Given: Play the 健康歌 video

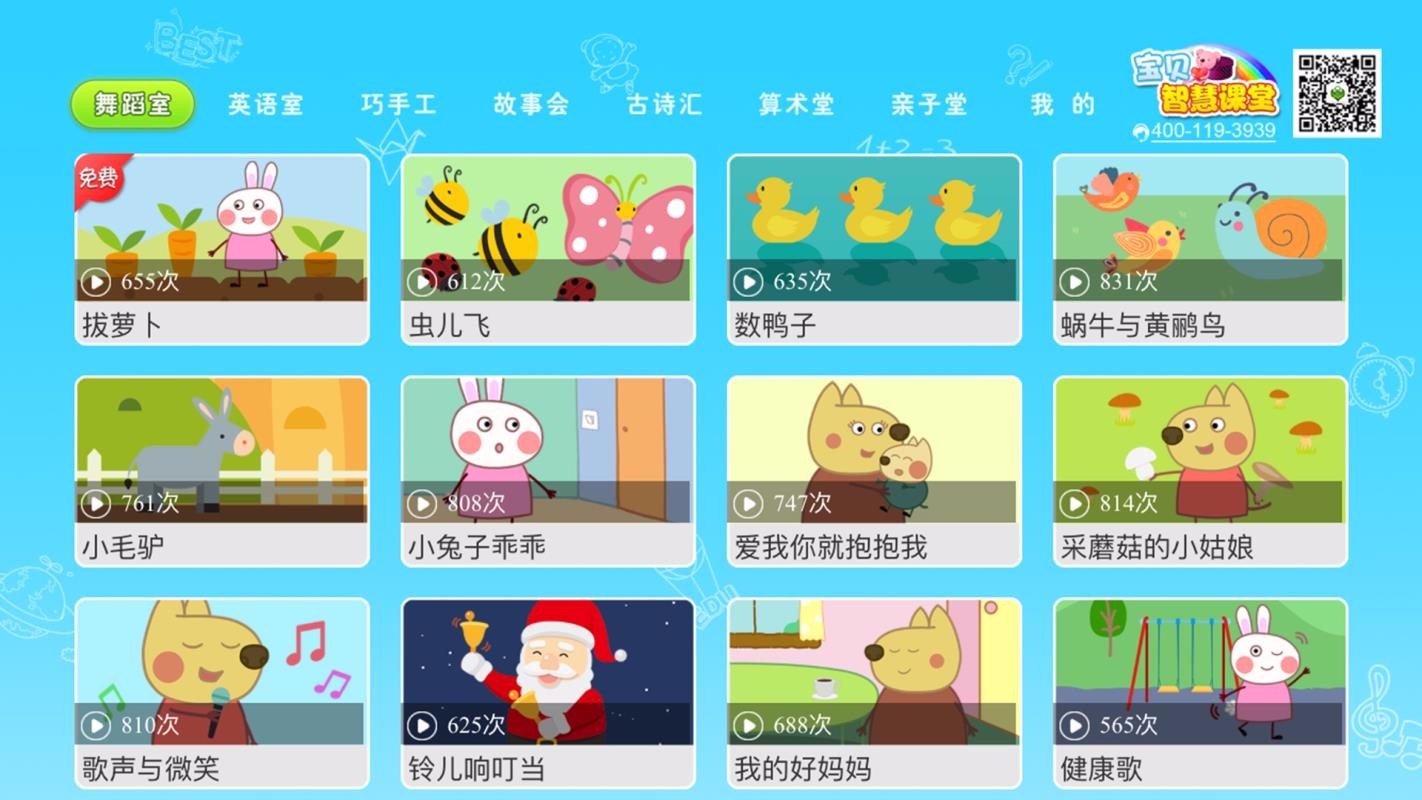Looking at the screenshot, I should [x=1200, y=692].
